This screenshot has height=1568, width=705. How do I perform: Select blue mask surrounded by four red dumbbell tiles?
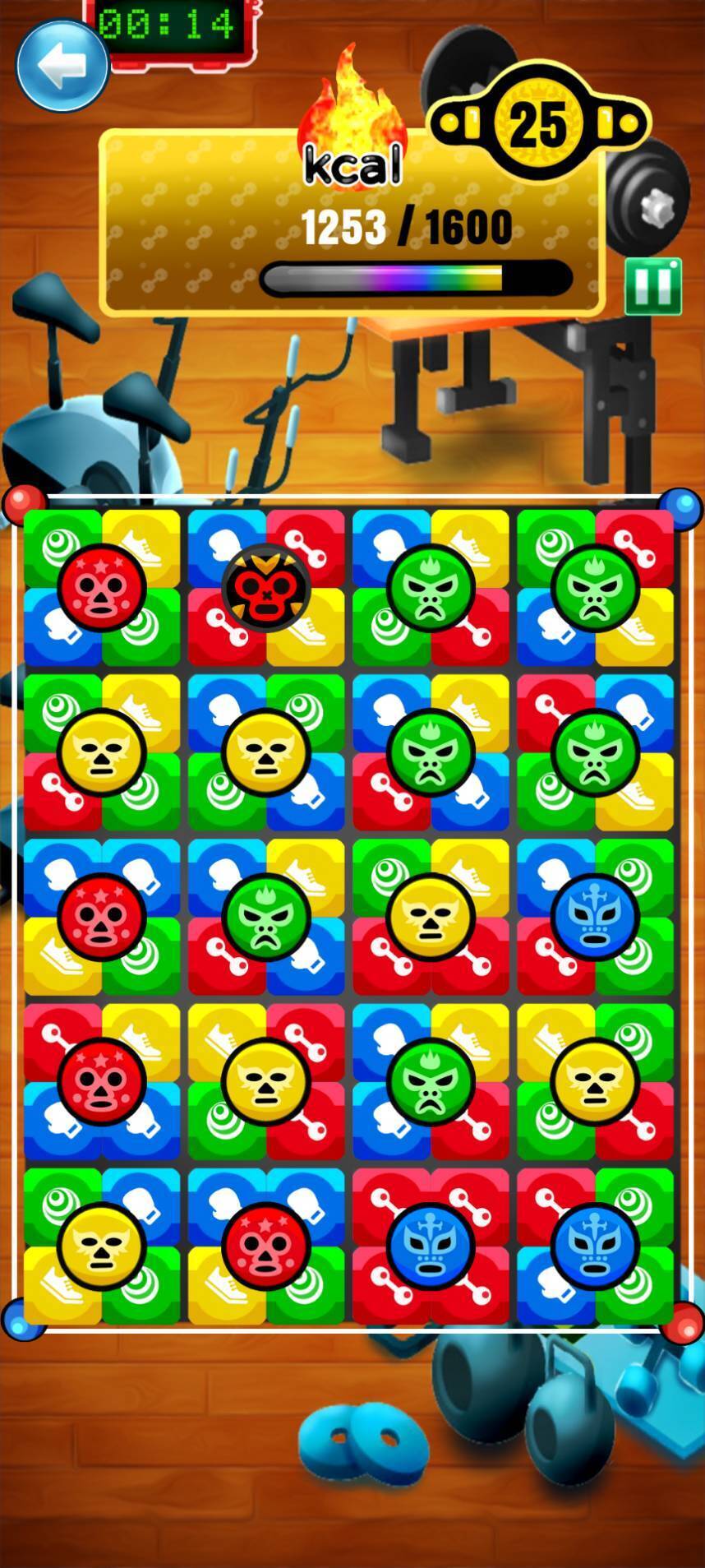pos(430,1245)
